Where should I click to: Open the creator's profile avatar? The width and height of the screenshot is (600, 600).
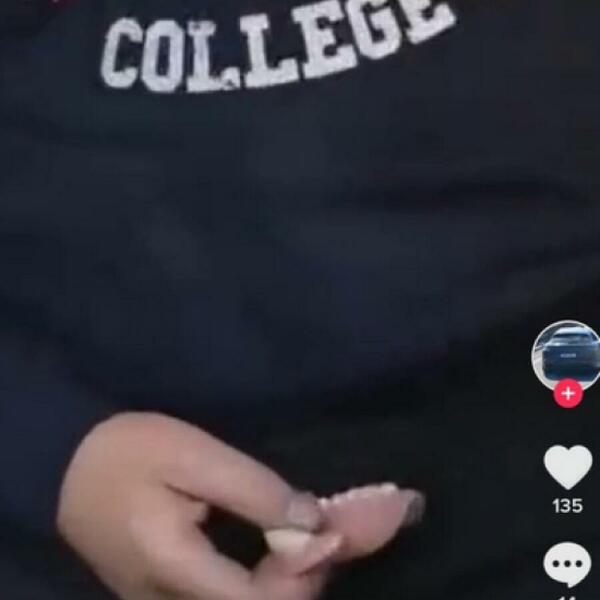566,352
